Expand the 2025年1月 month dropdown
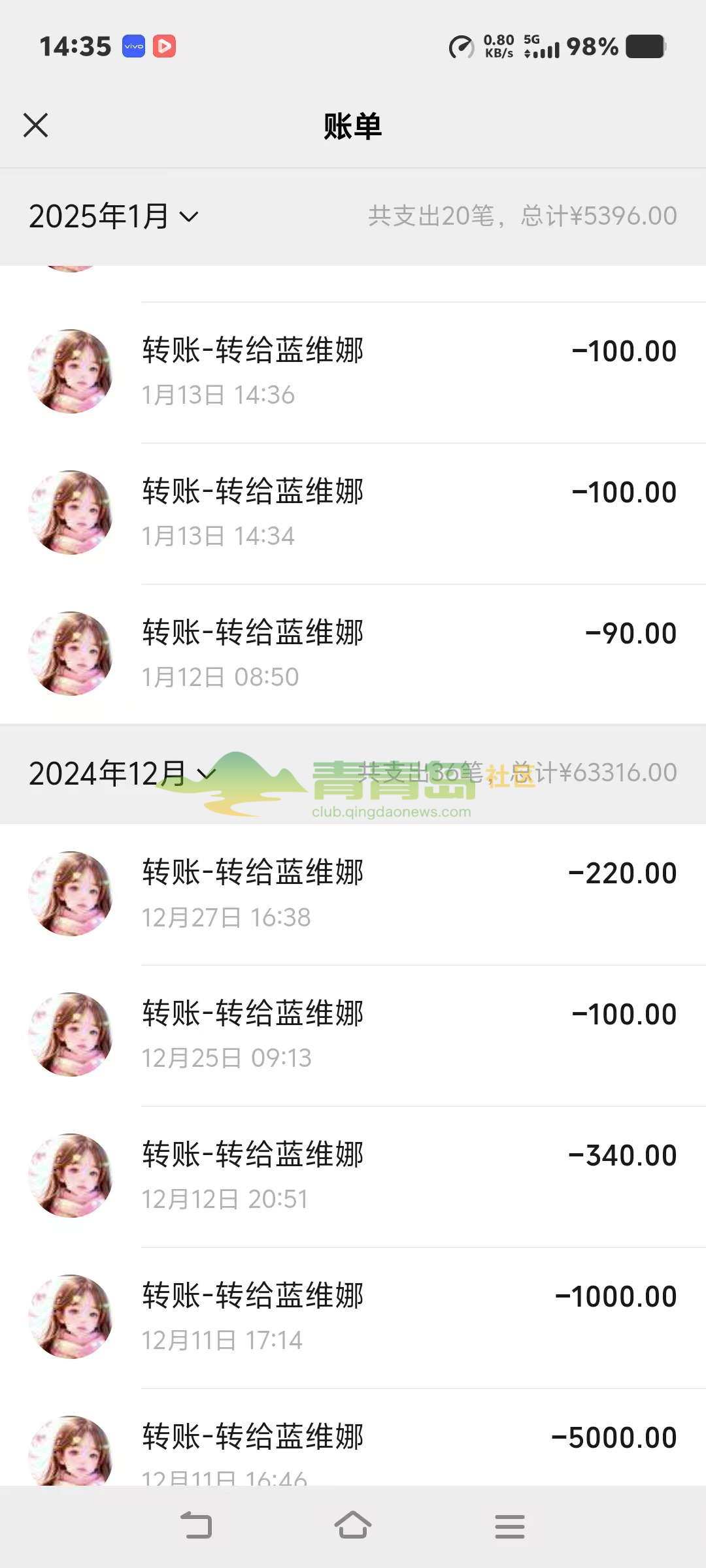The image size is (706, 1568). [114, 216]
